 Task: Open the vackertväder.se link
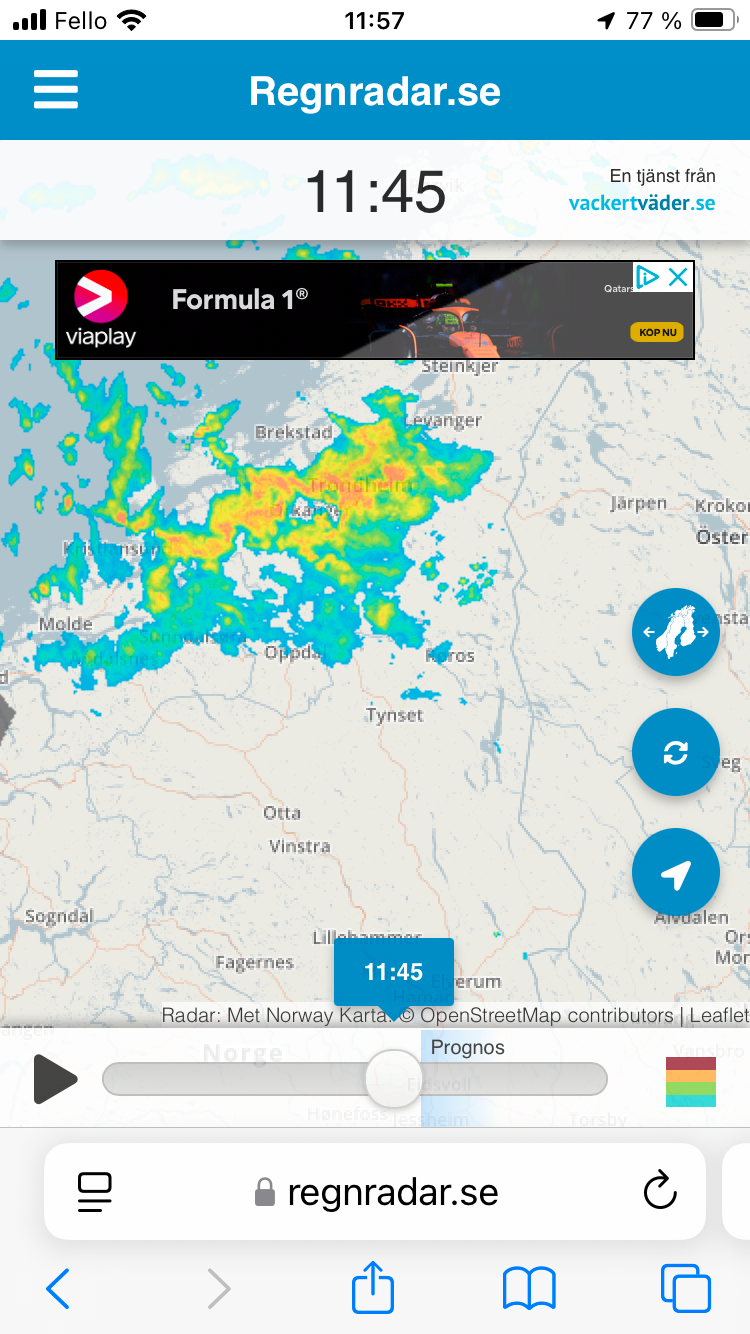[x=642, y=203]
